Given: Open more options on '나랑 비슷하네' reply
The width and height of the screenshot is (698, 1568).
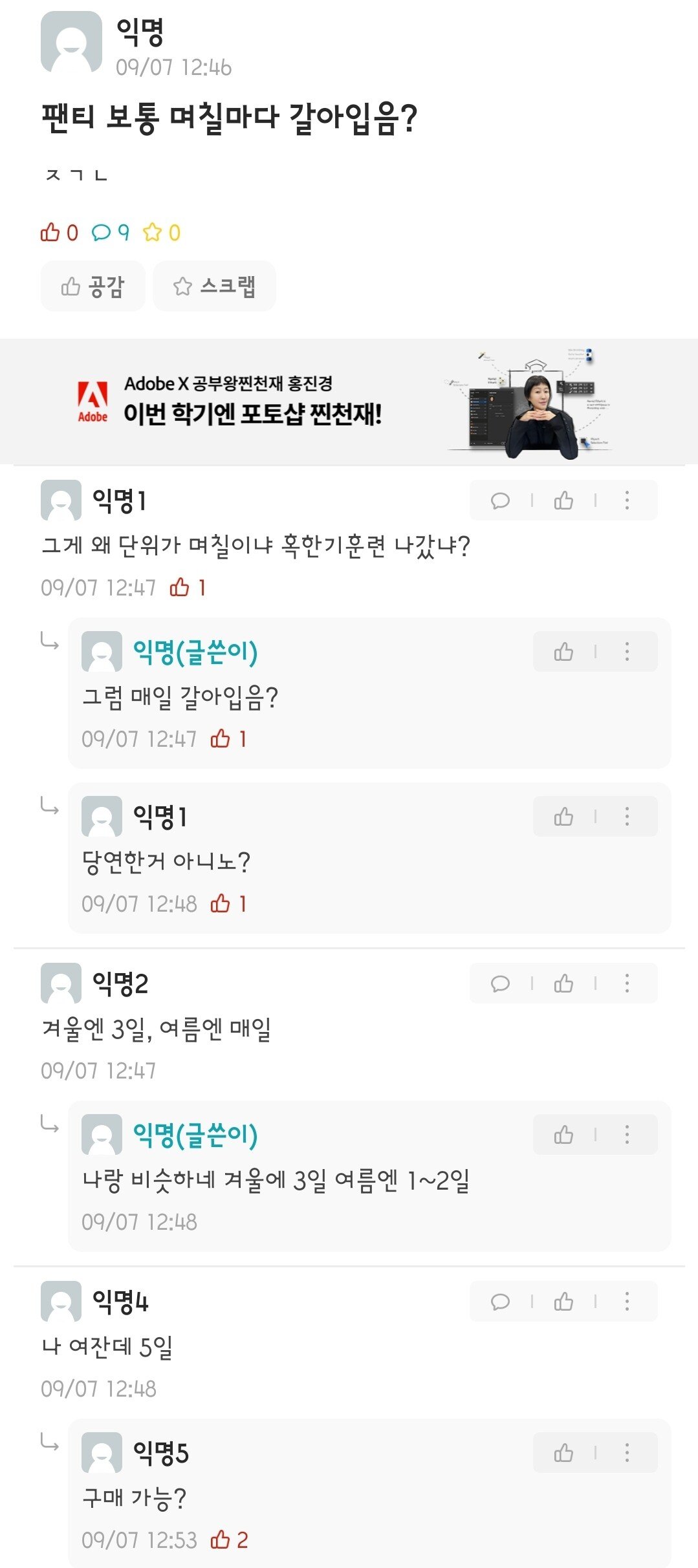Looking at the screenshot, I should (626, 1135).
